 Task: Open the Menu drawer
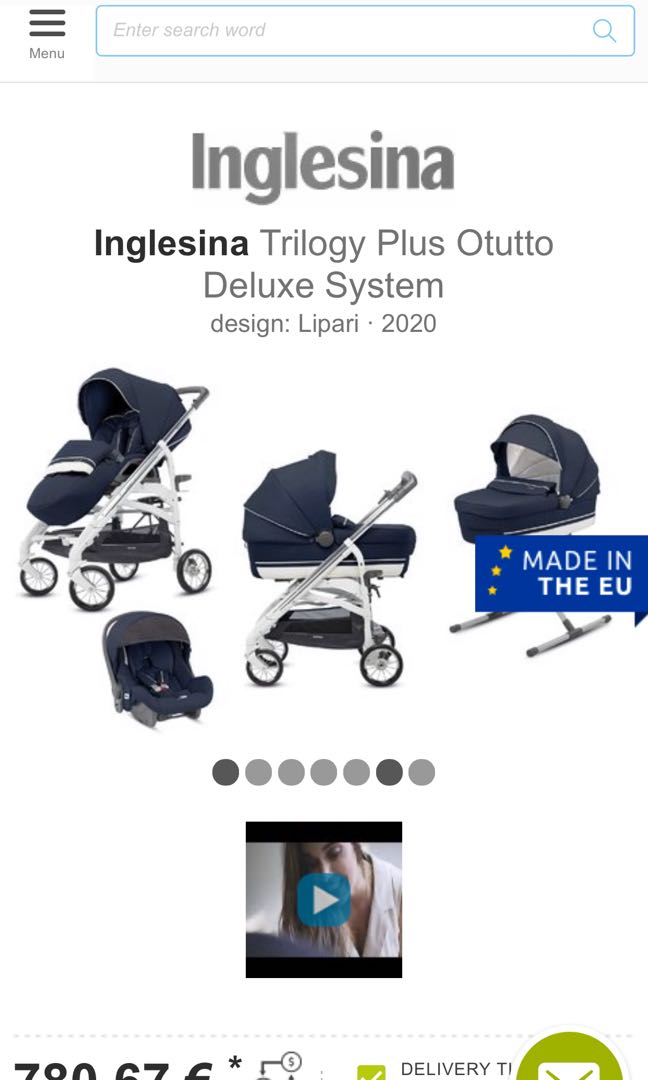tap(46, 35)
